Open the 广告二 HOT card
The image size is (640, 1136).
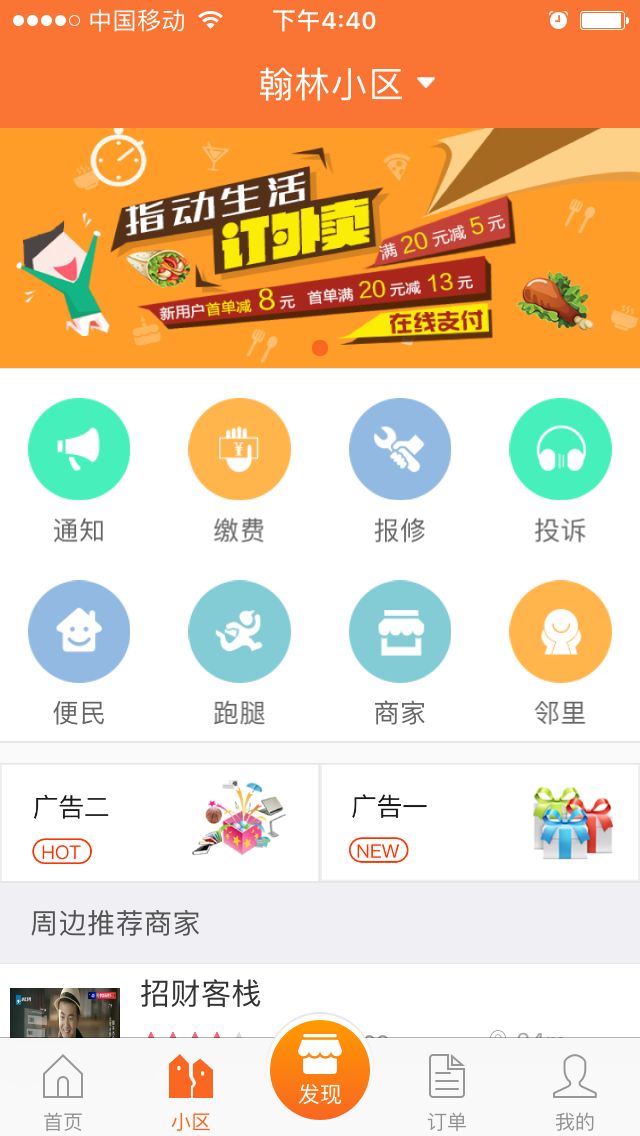point(160,823)
